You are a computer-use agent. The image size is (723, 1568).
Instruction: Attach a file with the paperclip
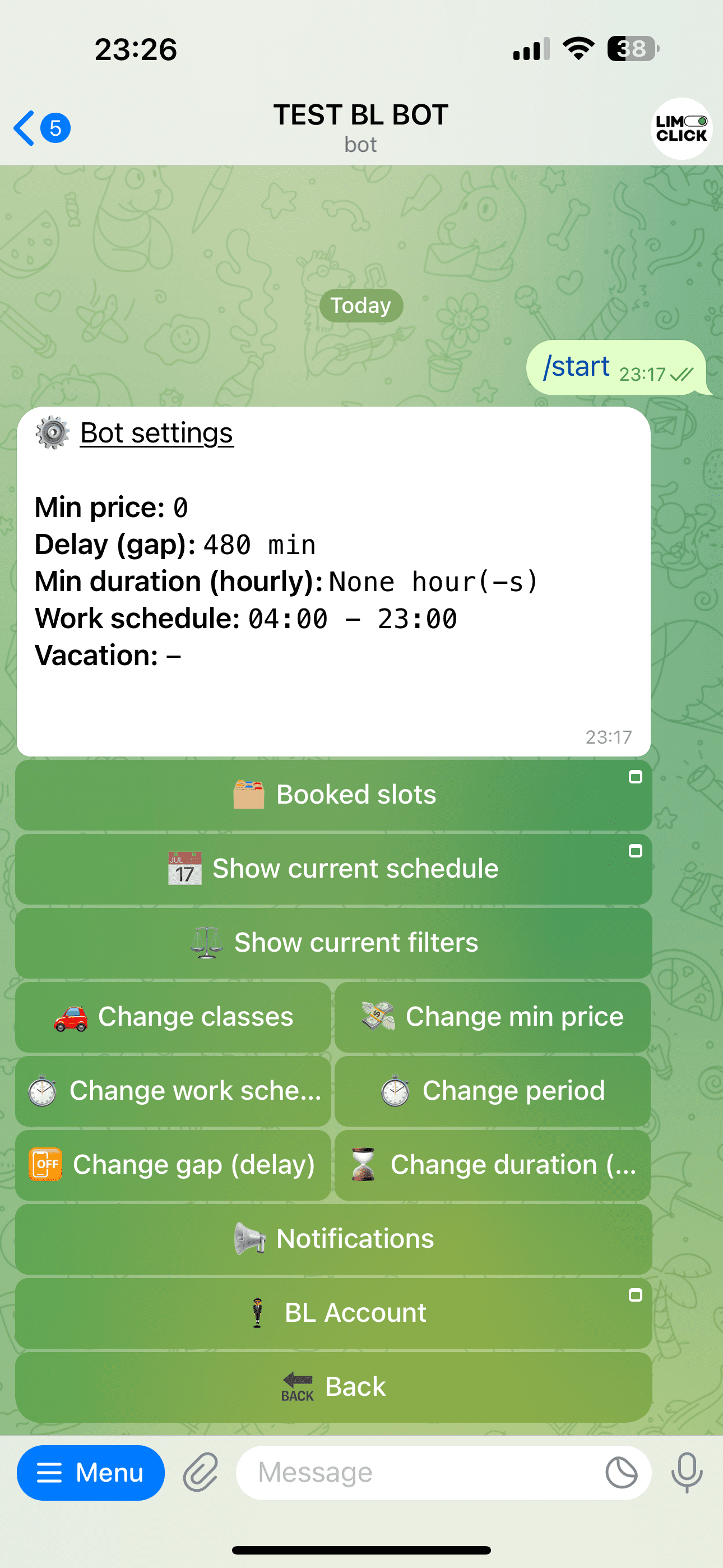[201, 1473]
